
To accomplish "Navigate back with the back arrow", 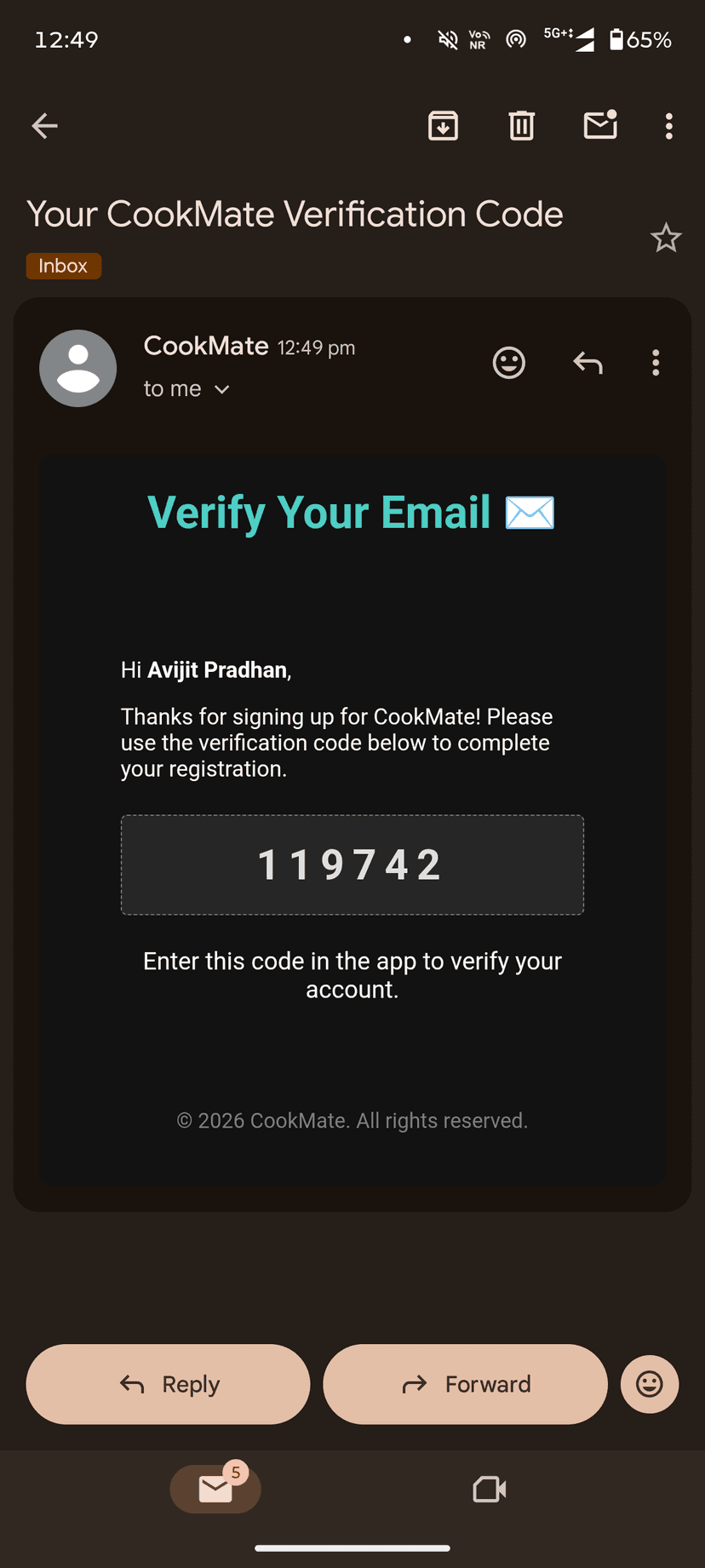I will tap(44, 125).
